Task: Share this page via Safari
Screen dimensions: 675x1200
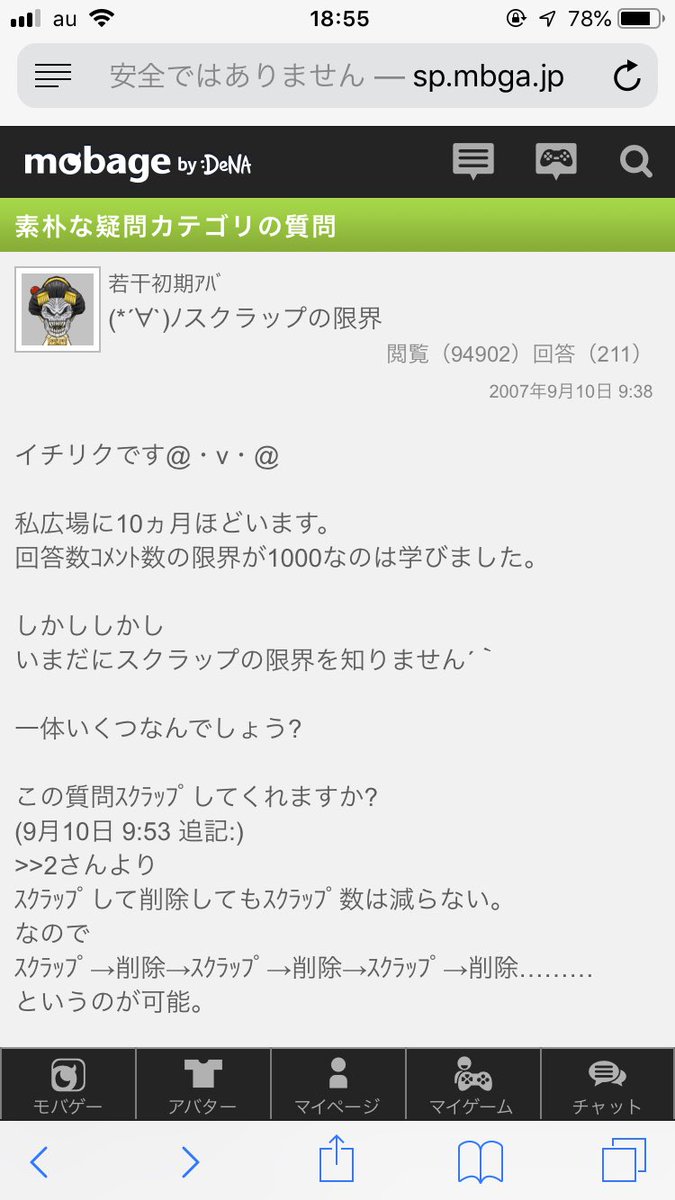Action: click(337, 1160)
